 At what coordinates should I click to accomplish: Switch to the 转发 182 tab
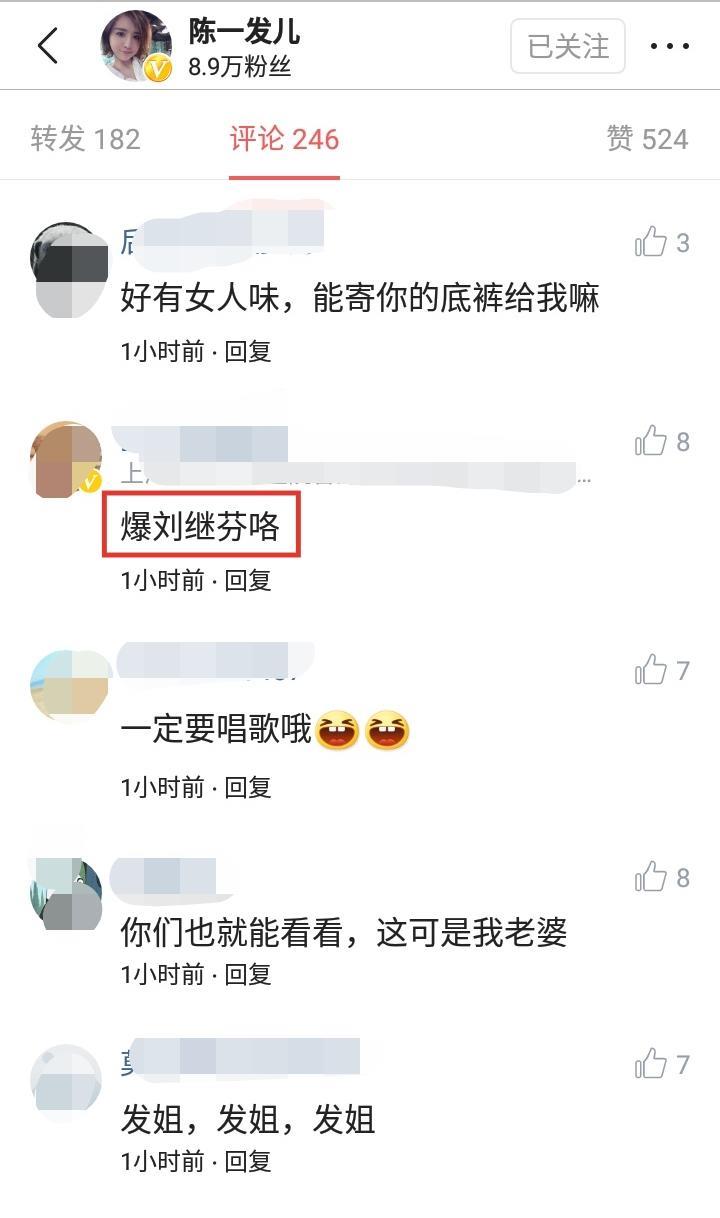click(85, 139)
